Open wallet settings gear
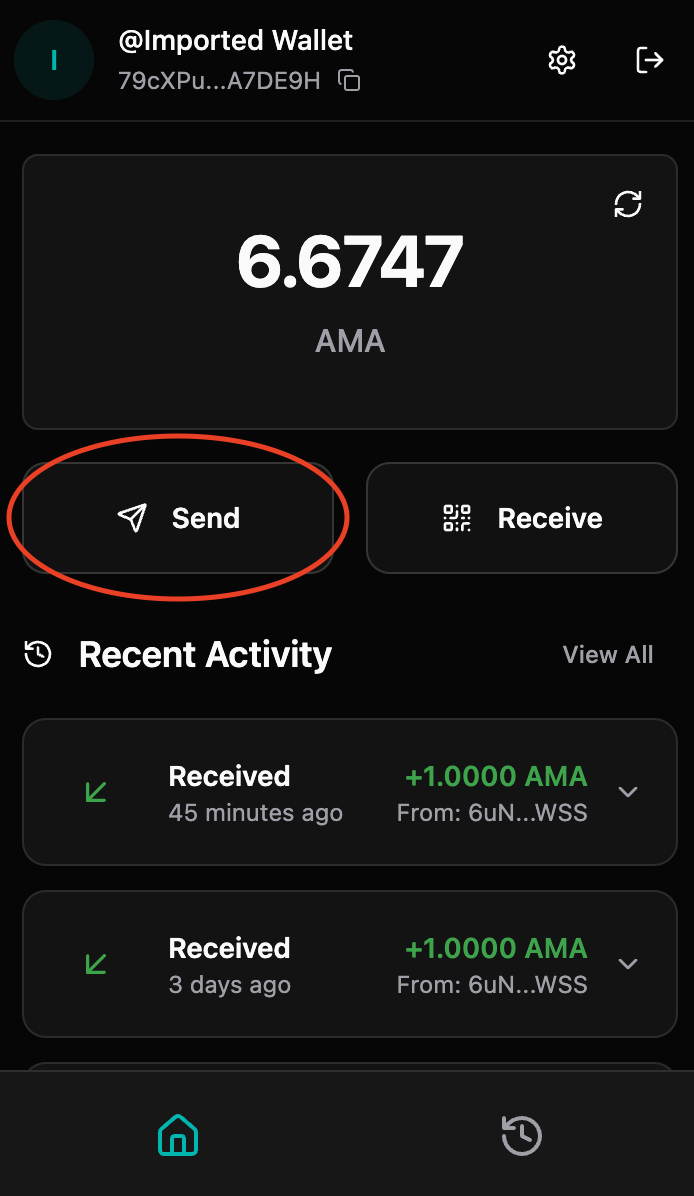The image size is (694, 1196). (x=562, y=61)
